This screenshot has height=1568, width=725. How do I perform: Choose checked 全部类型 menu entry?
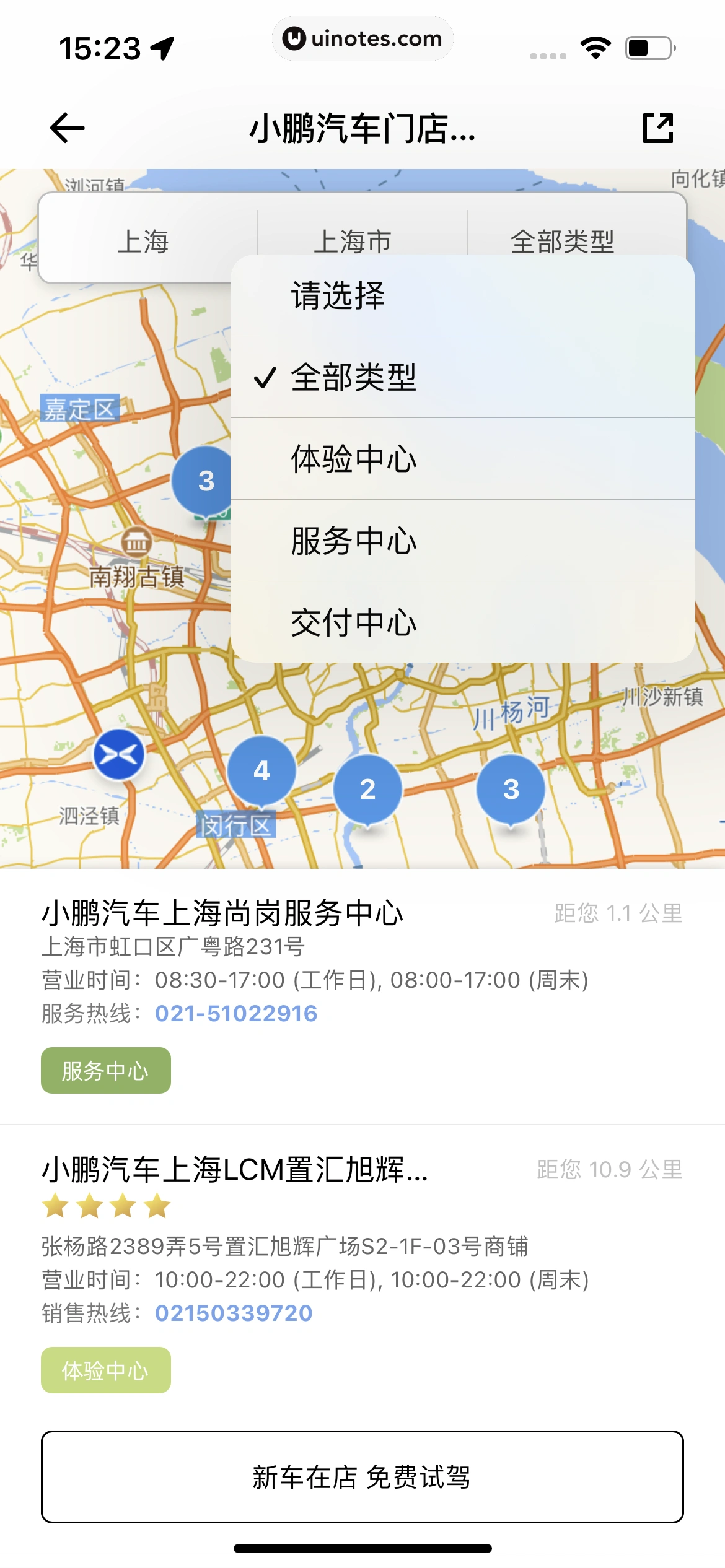(354, 378)
